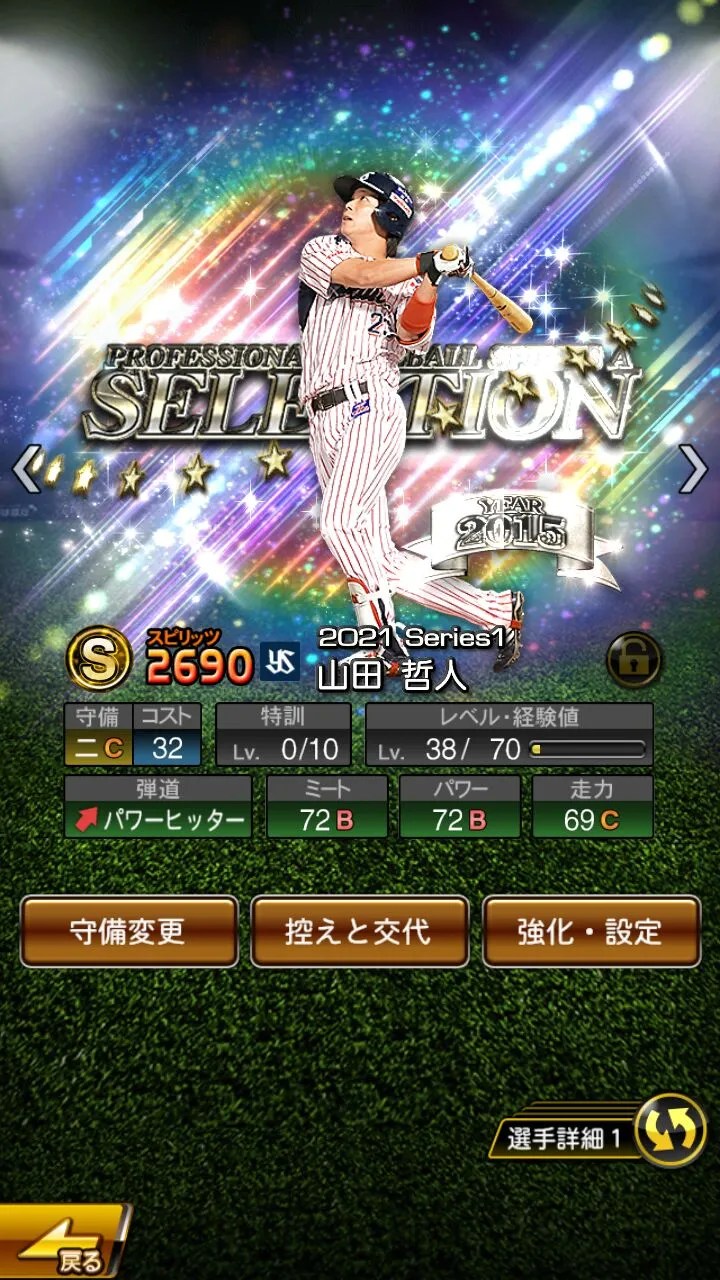Tap 控えと交代 to swap with bench

click(x=360, y=931)
